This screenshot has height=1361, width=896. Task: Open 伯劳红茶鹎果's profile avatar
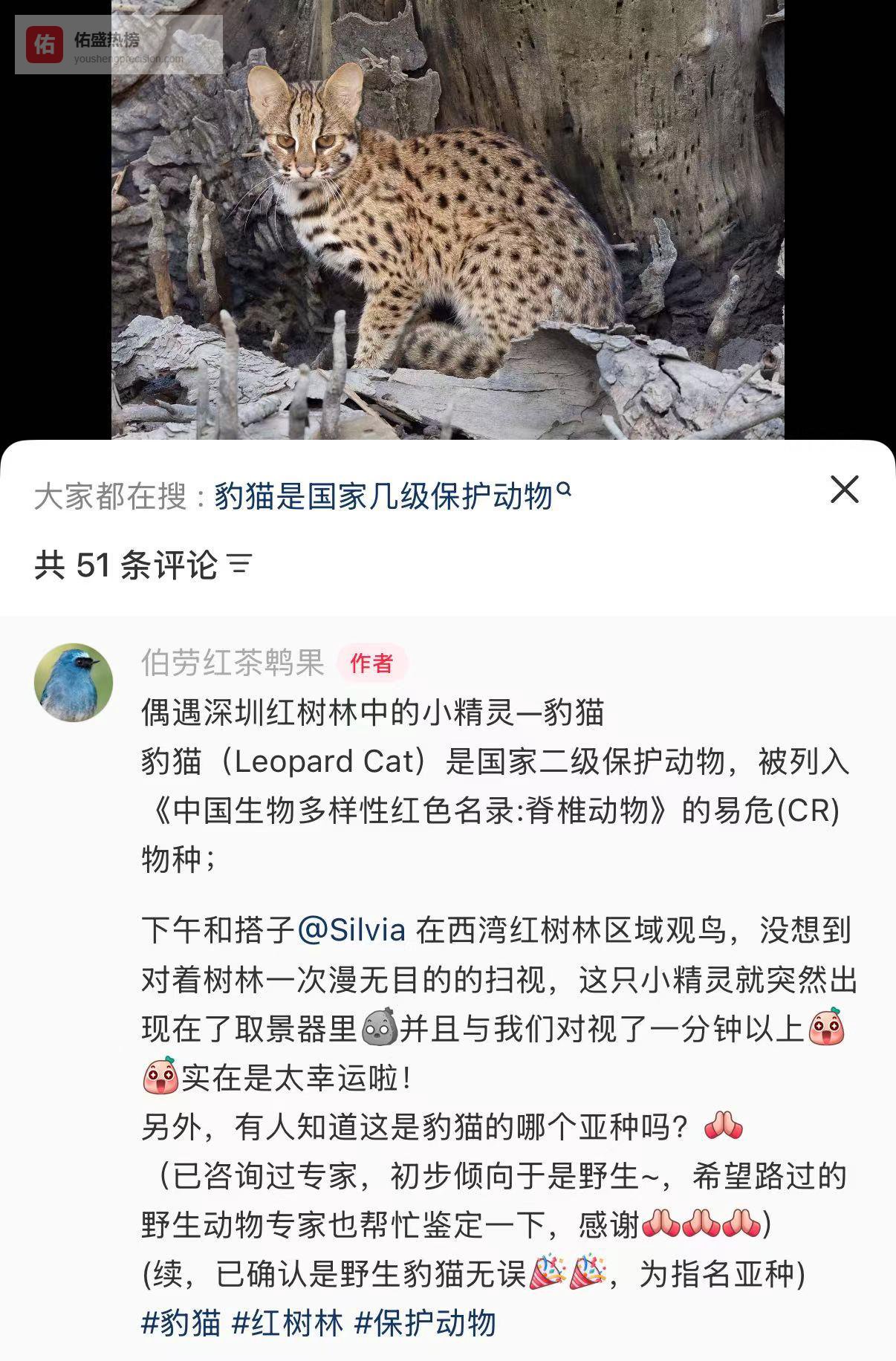[74, 683]
